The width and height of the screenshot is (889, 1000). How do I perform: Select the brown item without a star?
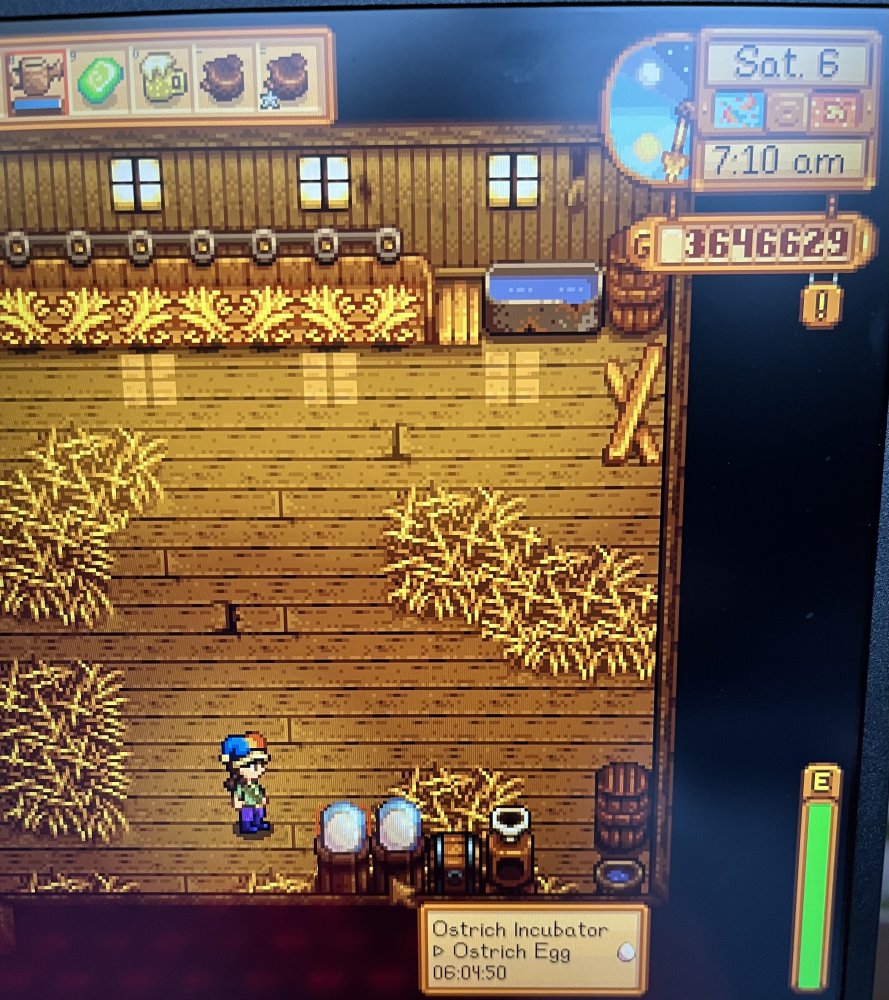pyautogui.click(x=223, y=78)
